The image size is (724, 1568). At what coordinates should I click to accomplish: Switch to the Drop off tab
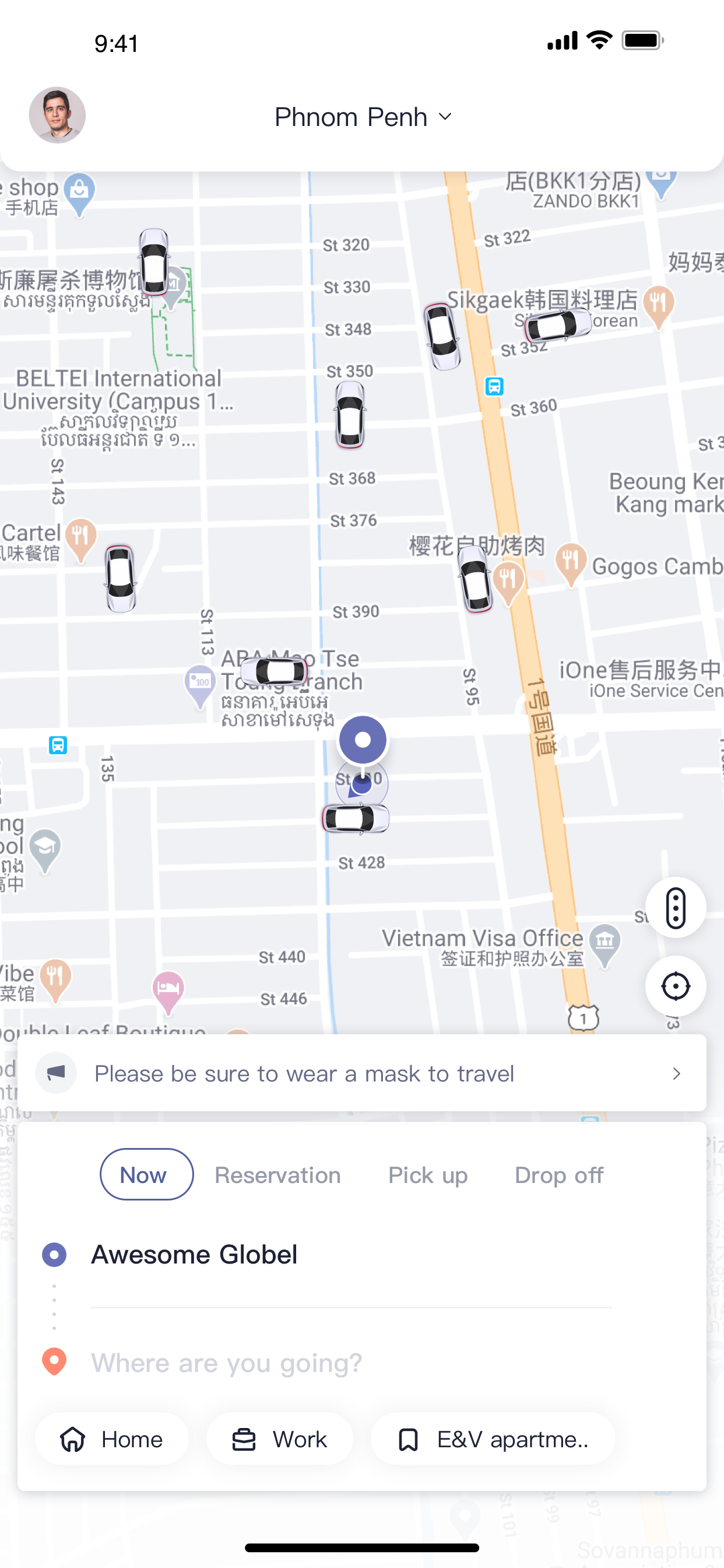(559, 1175)
